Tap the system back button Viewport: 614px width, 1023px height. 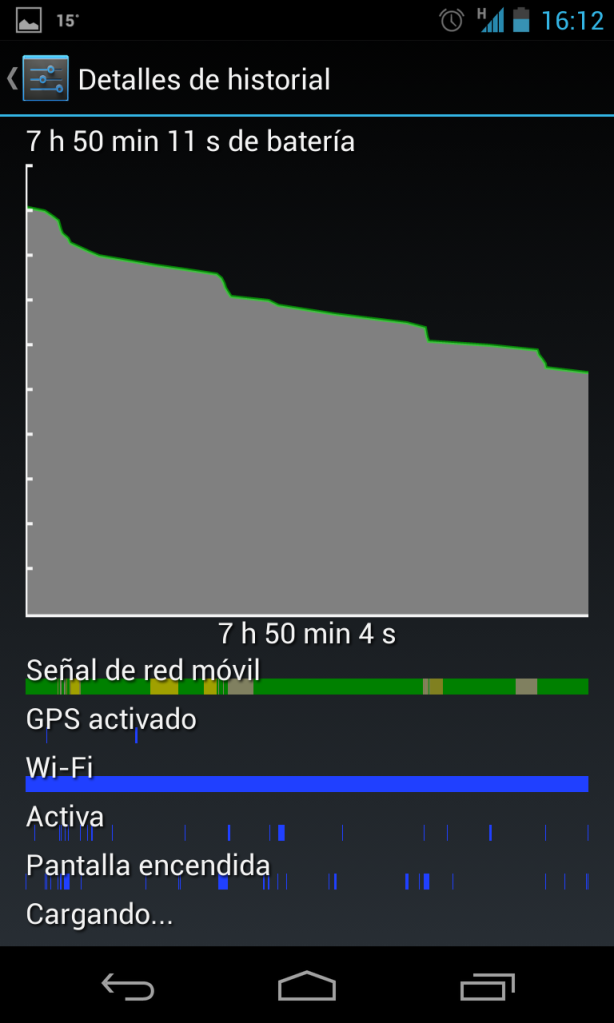point(128,986)
